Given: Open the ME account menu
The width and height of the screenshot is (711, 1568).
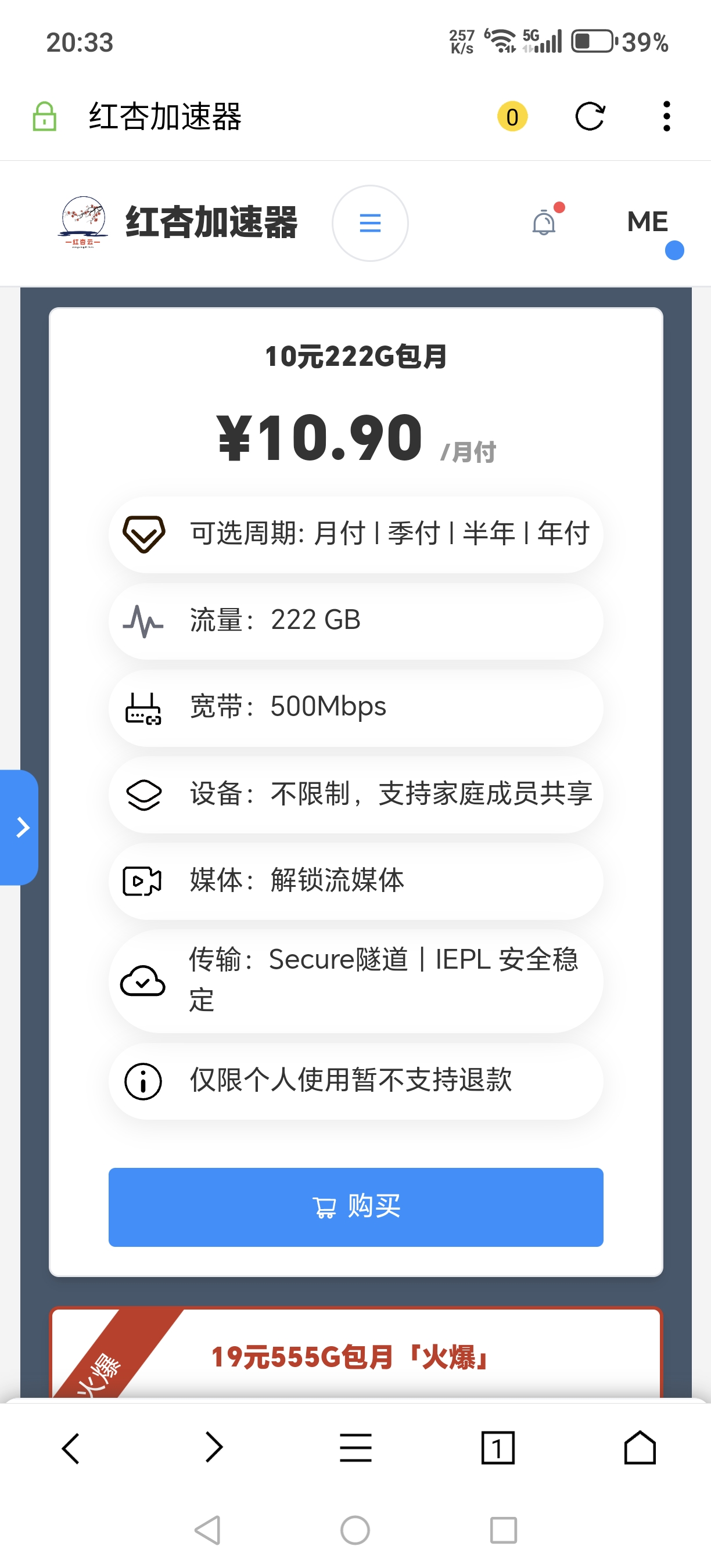Looking at the screenshot, I should coord(648,222).
